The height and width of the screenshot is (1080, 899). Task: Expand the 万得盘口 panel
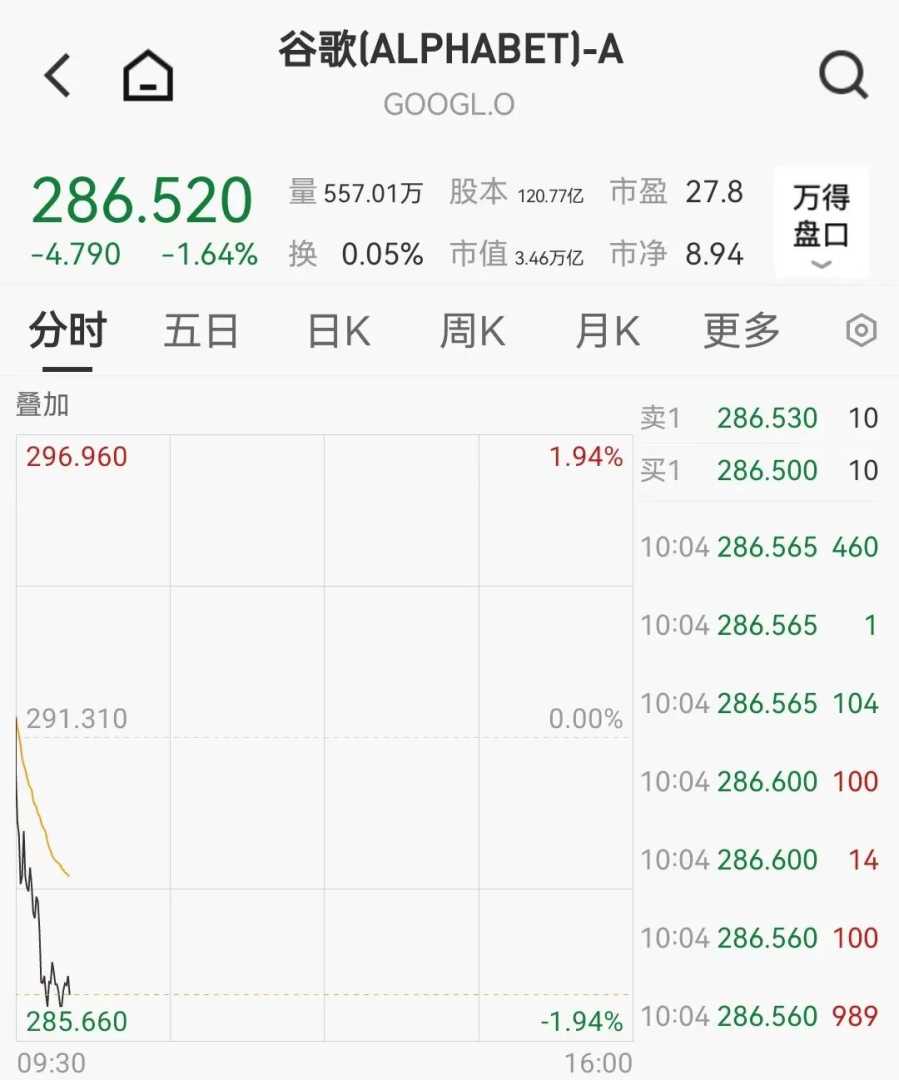click(x=821, y=222)
